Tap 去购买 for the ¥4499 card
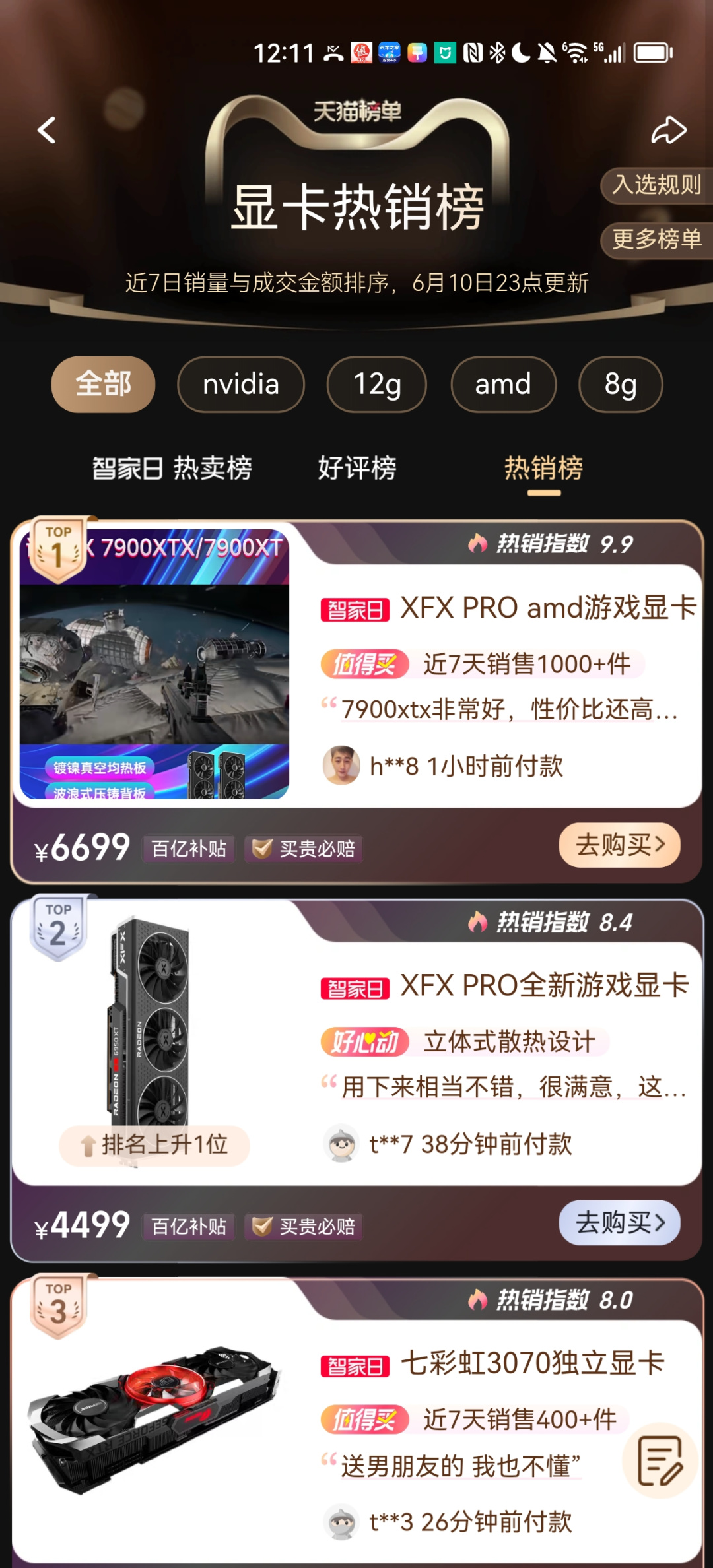Viewport: 713px width, 1568px height. 619,1223
